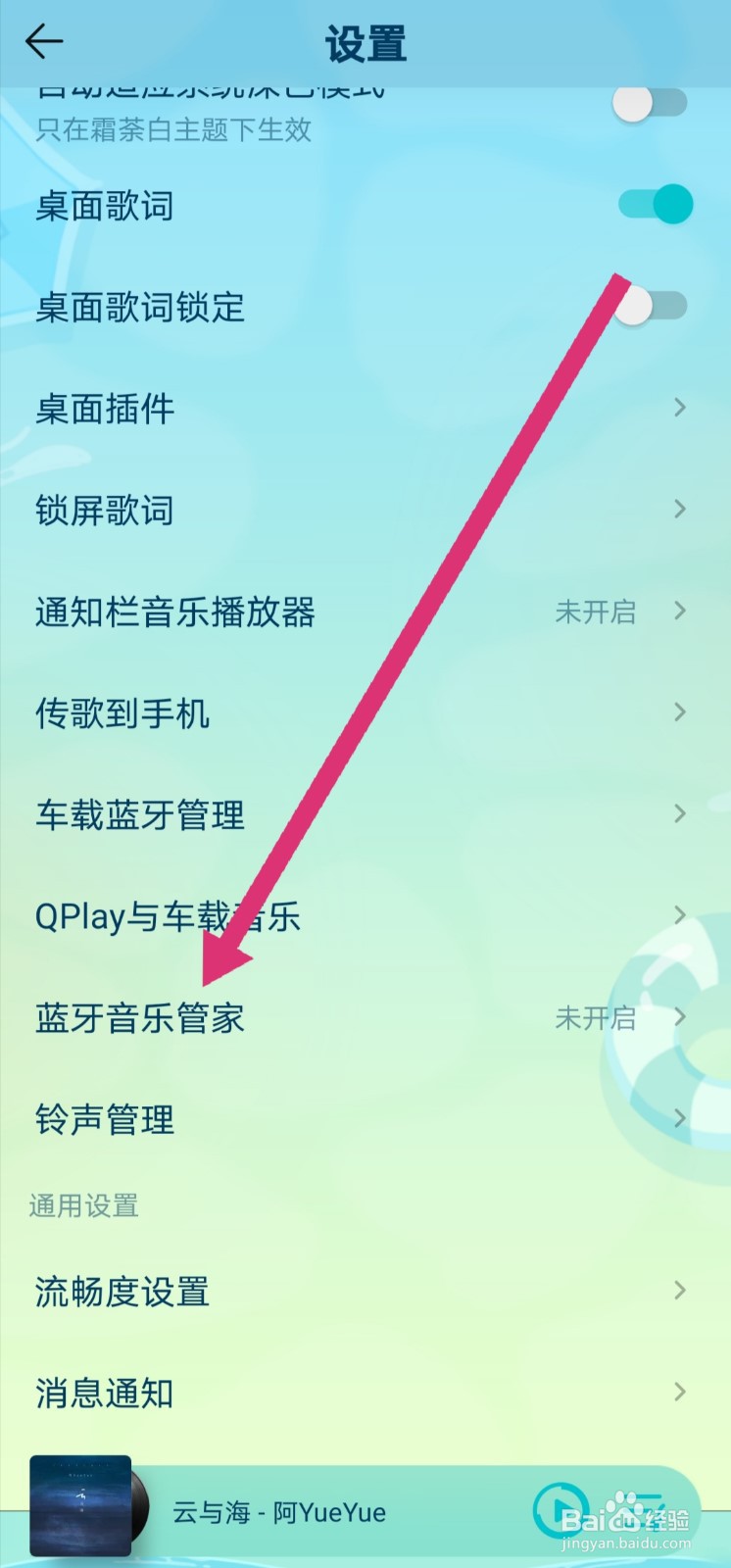
Task: Navigate back using the arrow icon
Action: (43, 41)
